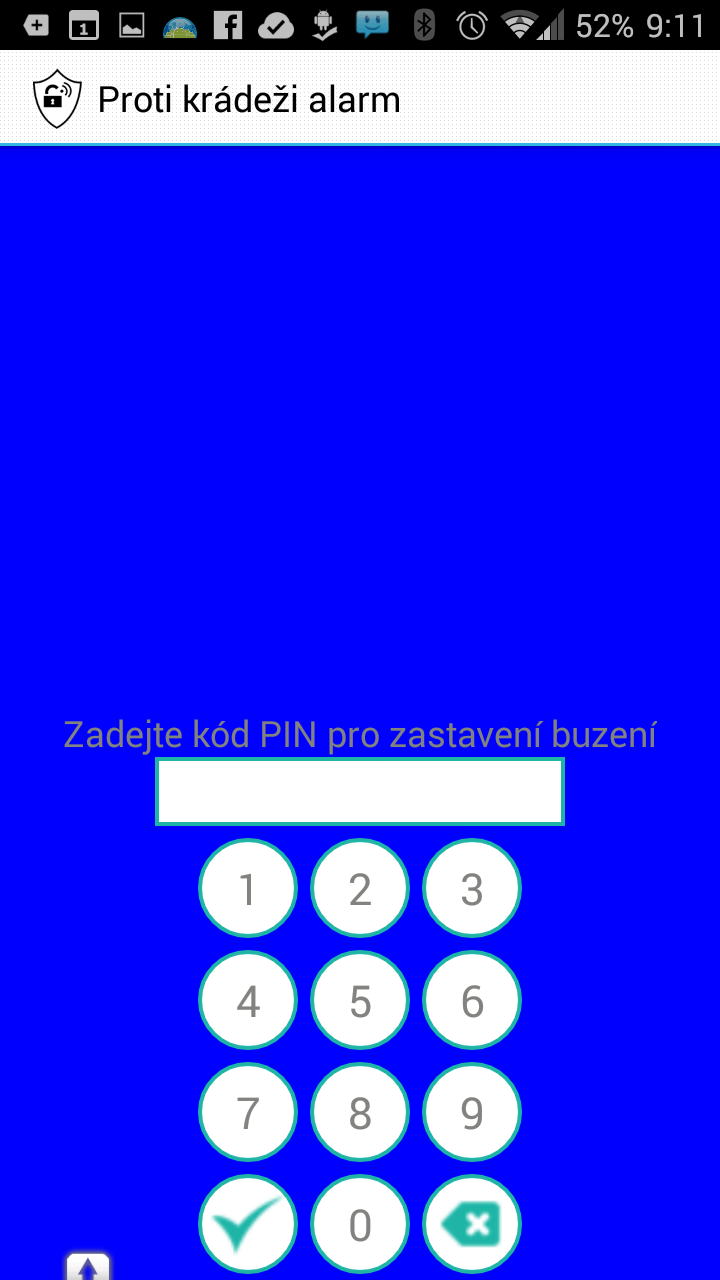Viewport: 720px width, 1280px height.
Task: Confirm the PIN with the checkmark button
Action: 248,1224
